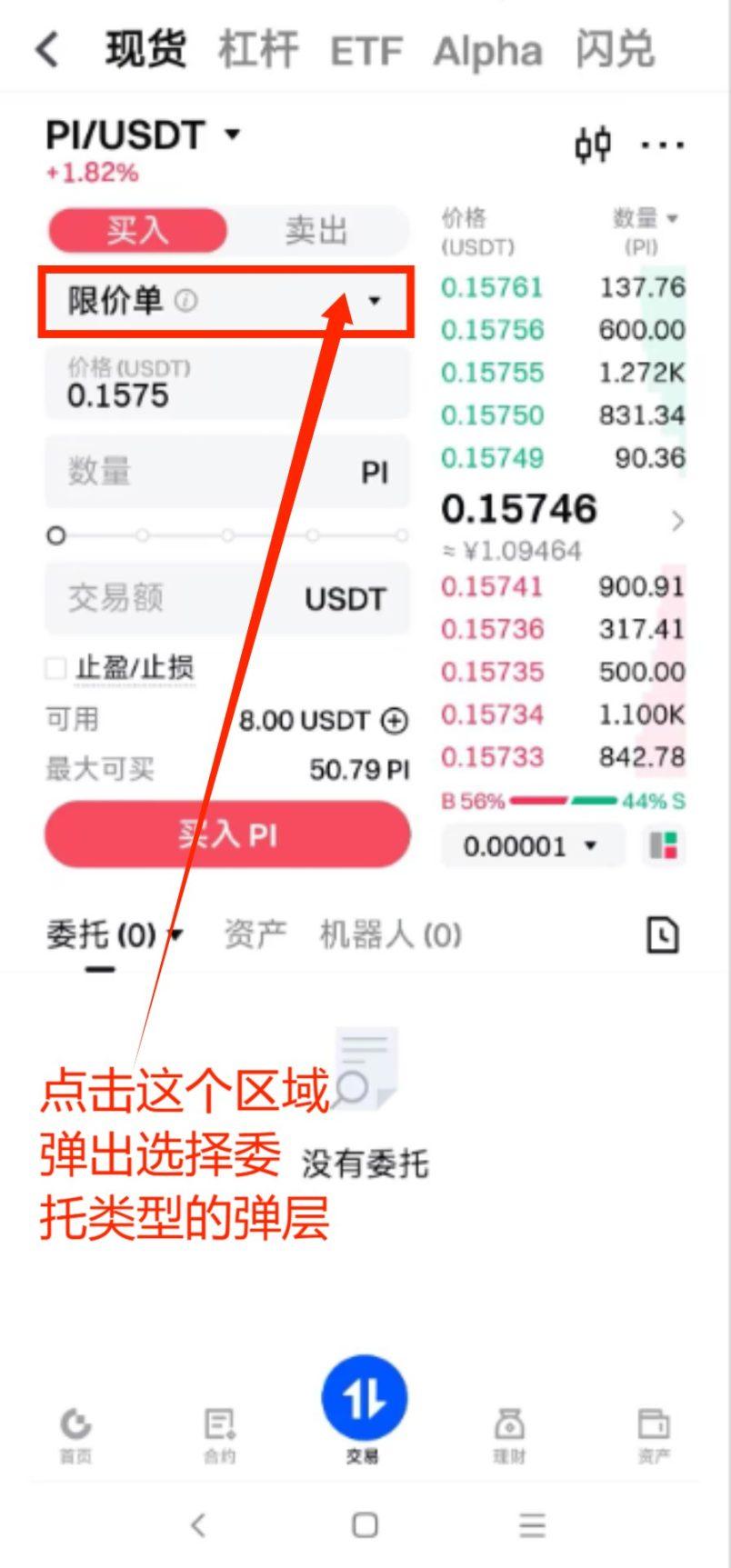Open order history clock-document icon
Viewport: 731px width, 1568px height.
(x=662, y=934)
